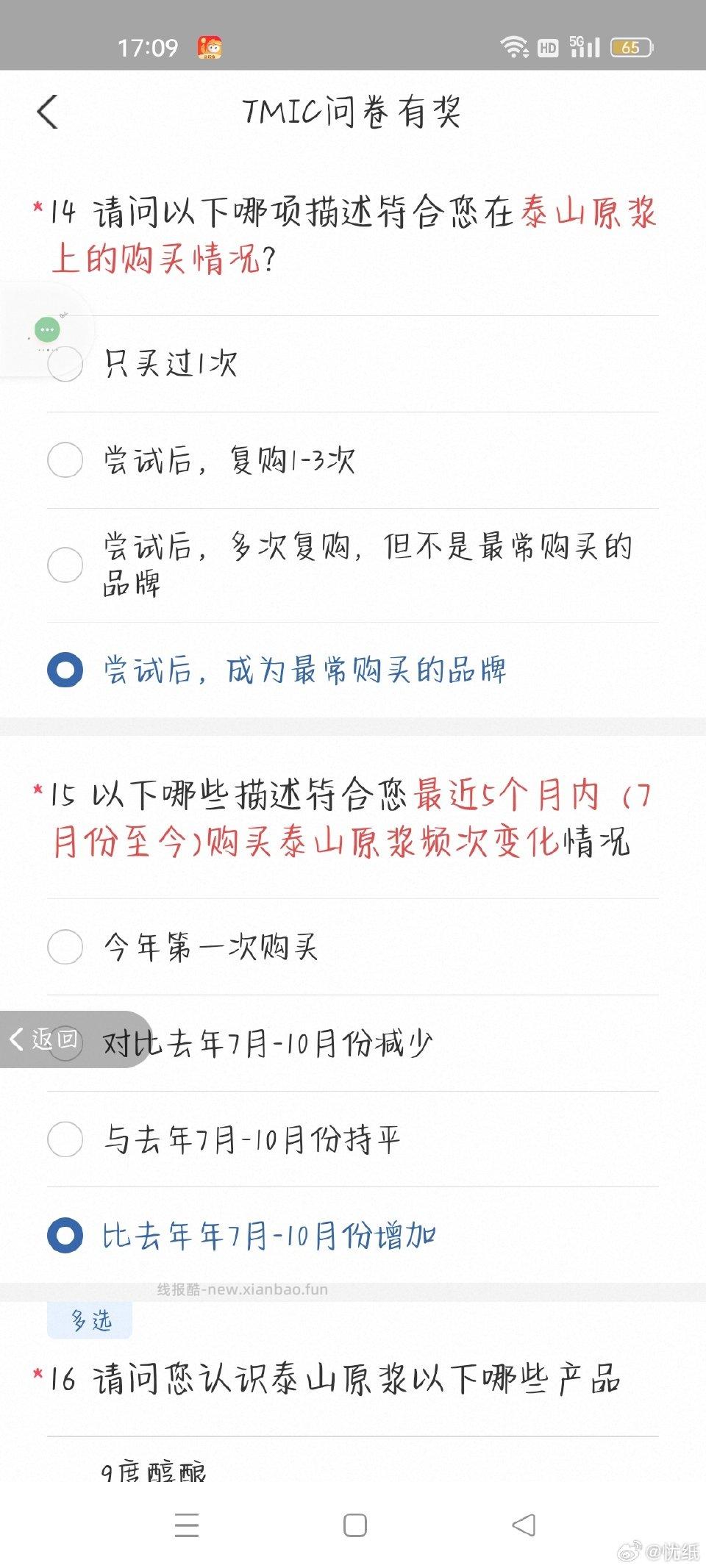Tap the back arrow beside TMIC问卷有奖 title

point(47,110)
